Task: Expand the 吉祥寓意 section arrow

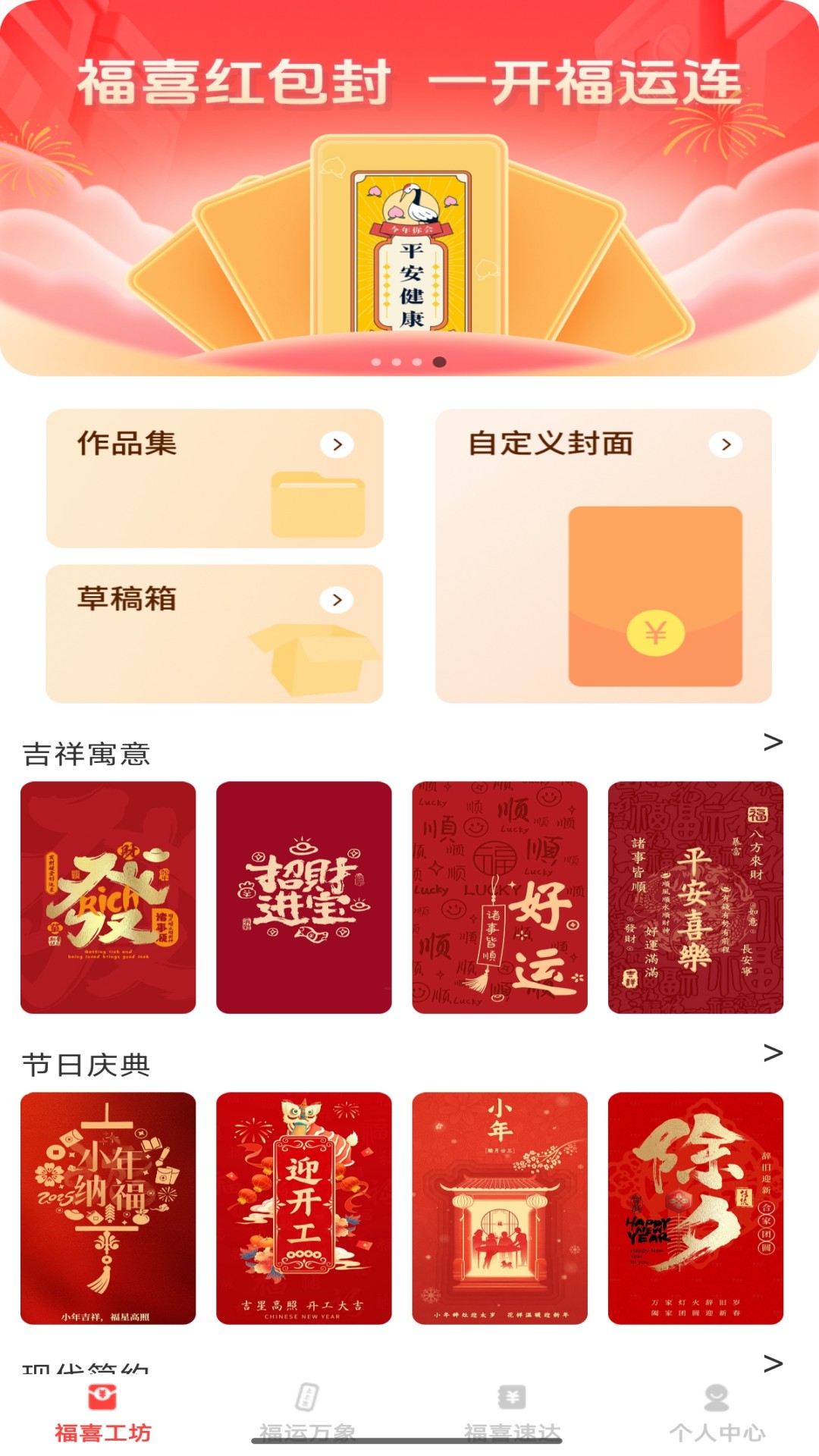Action: point(773,742)
